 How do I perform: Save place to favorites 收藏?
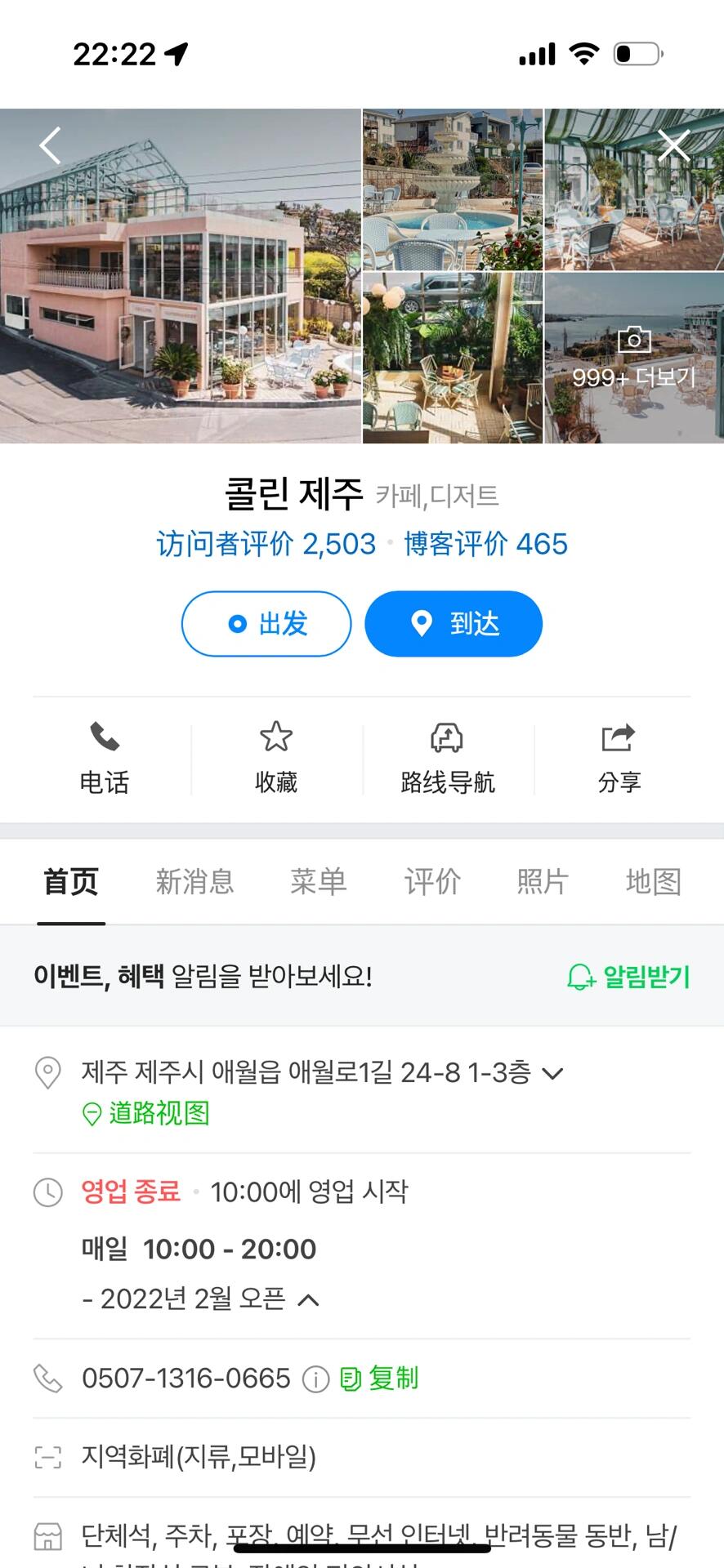click(x=276, y=759)
